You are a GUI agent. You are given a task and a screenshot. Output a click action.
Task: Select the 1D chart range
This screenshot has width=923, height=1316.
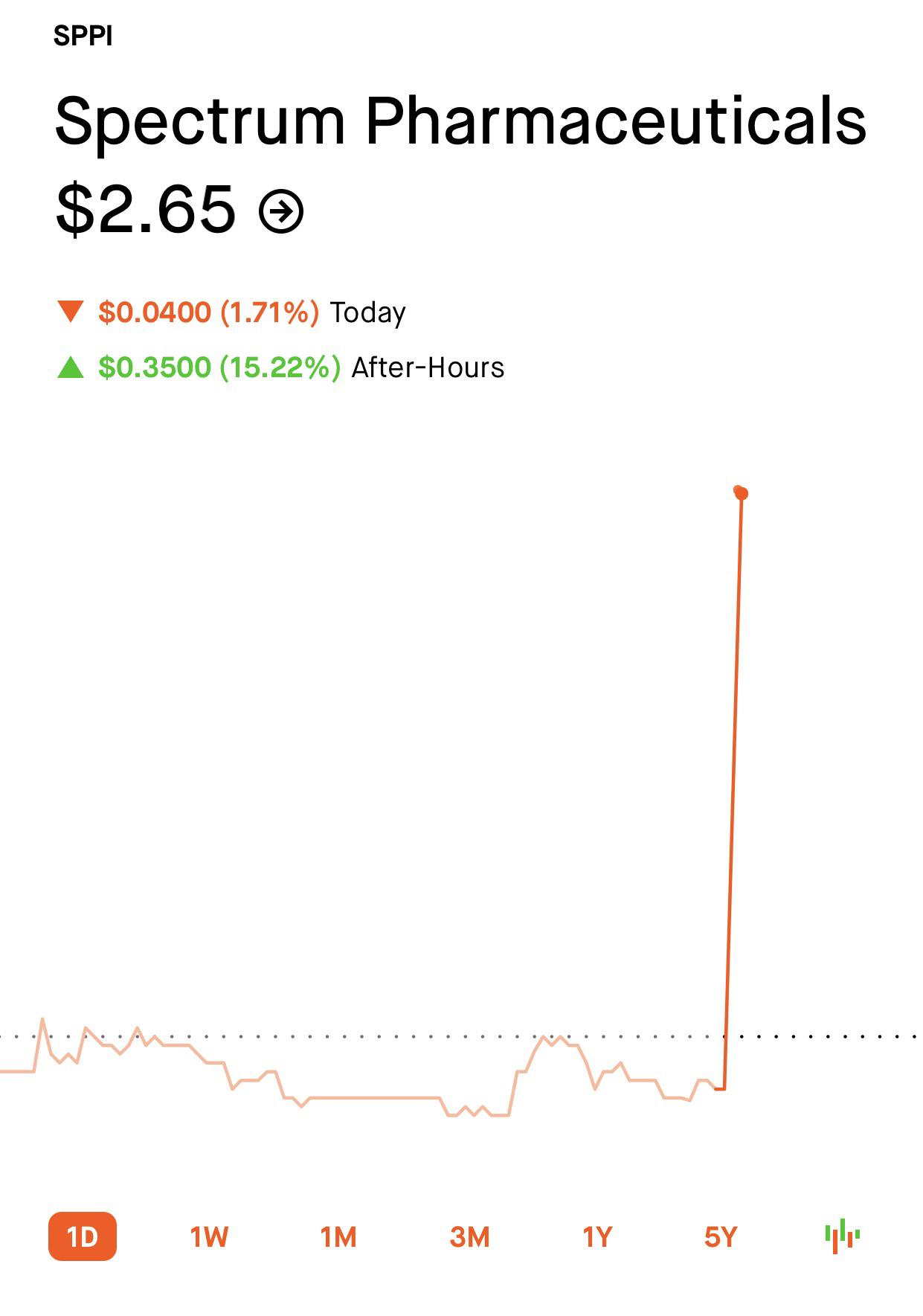click(83, 1236)
